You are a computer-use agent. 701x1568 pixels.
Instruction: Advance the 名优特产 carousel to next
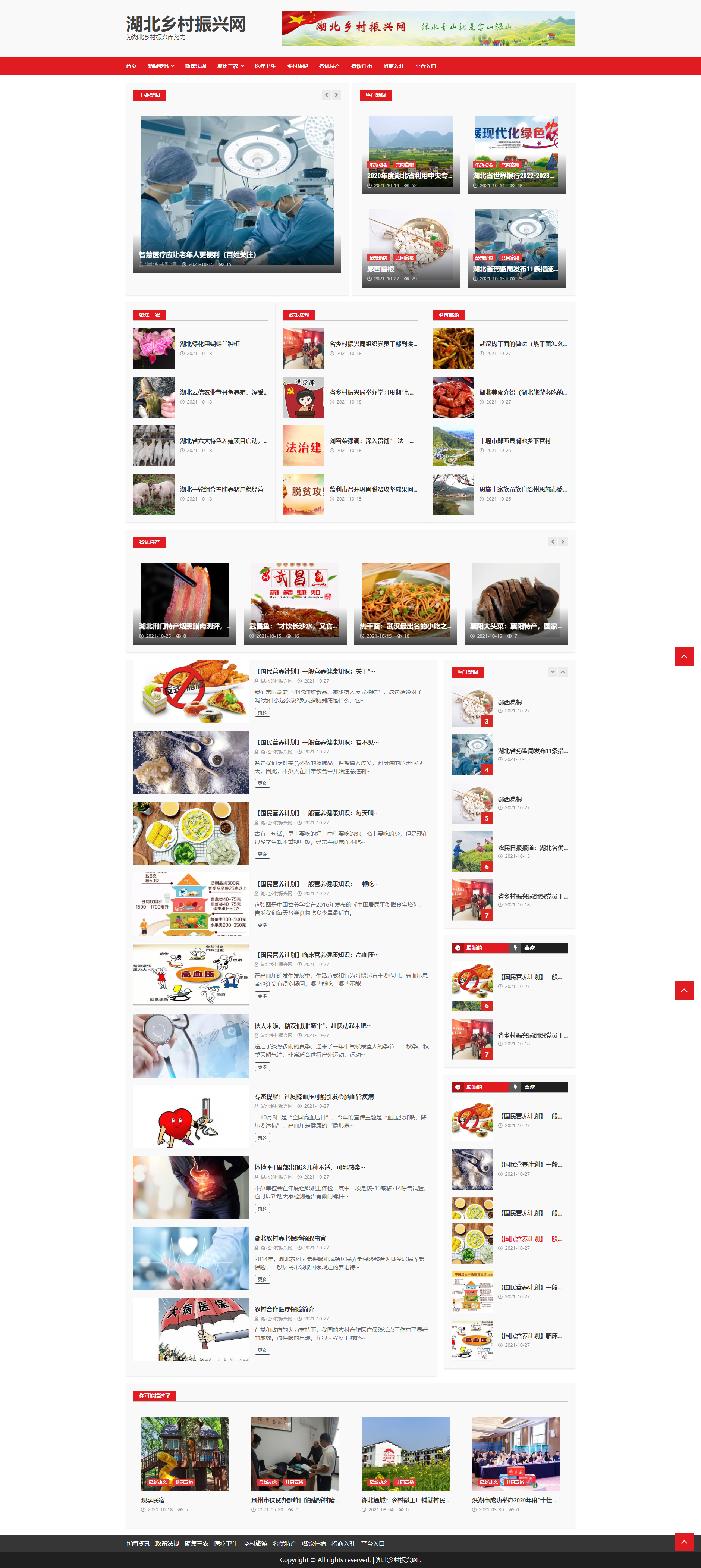(563, 541)
